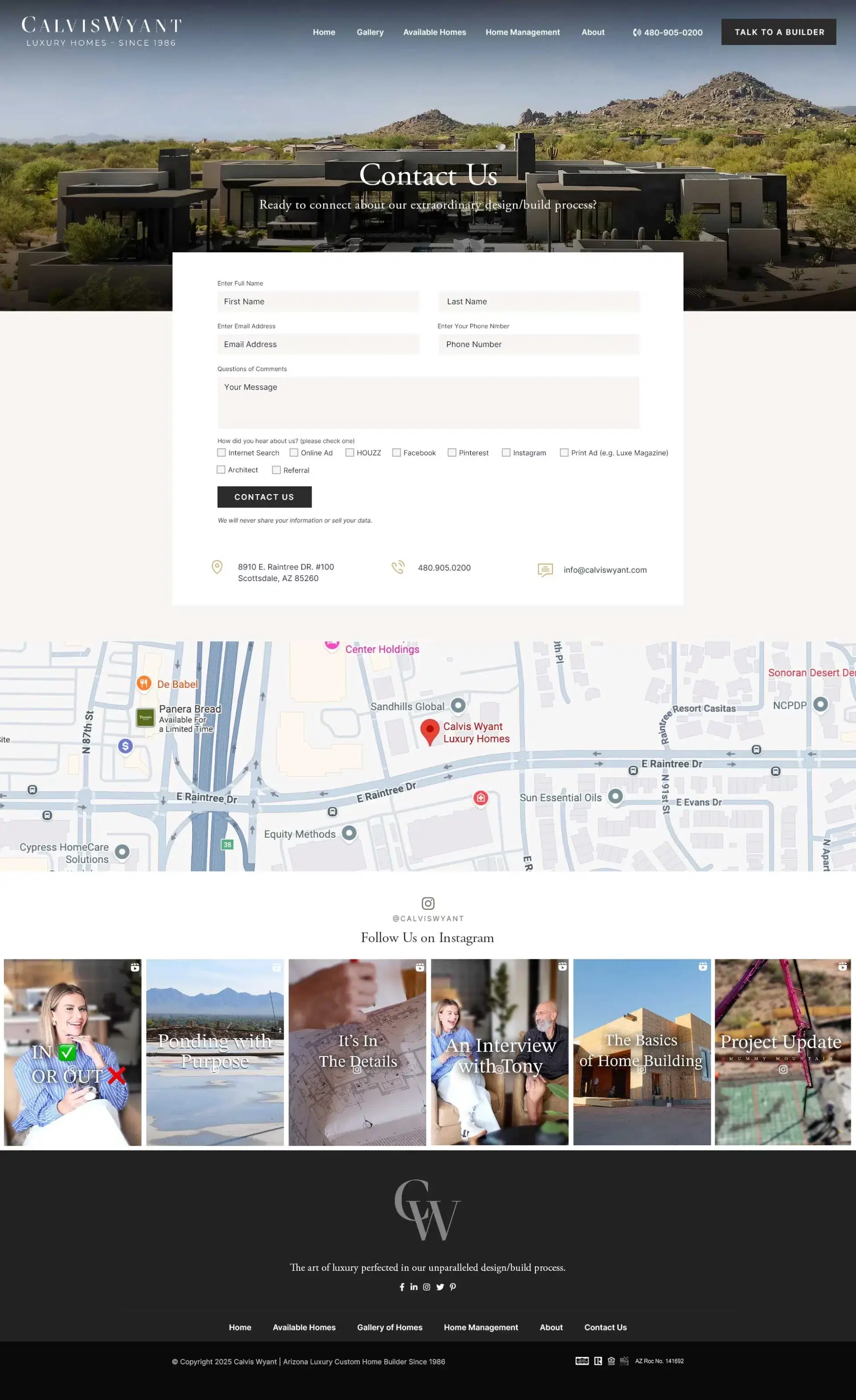Tap the Talk to a Builder button
Screen dimensions: 856x1400
click(778, 32)
